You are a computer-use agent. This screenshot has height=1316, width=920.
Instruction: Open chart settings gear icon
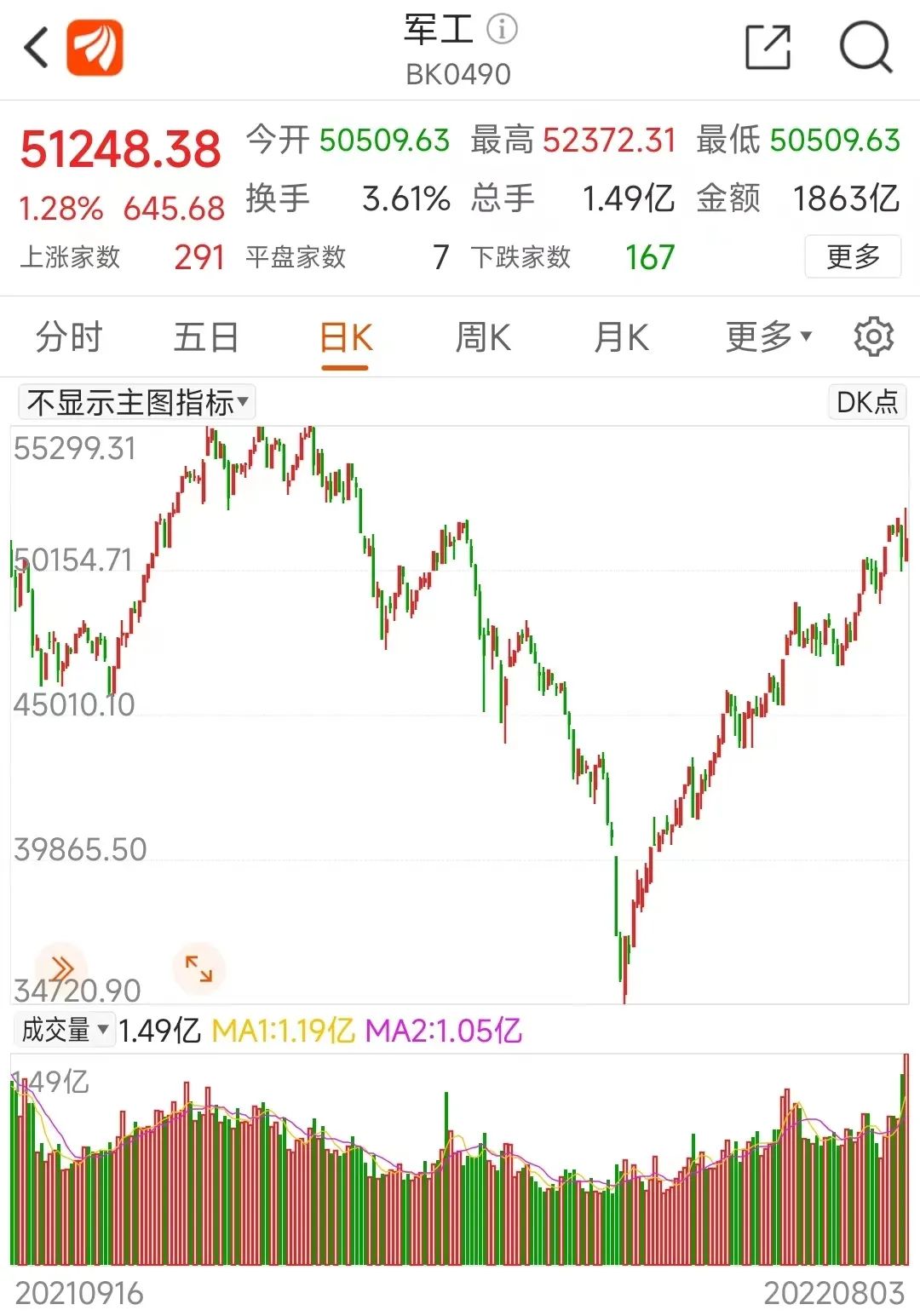click(x=873, y=337)
